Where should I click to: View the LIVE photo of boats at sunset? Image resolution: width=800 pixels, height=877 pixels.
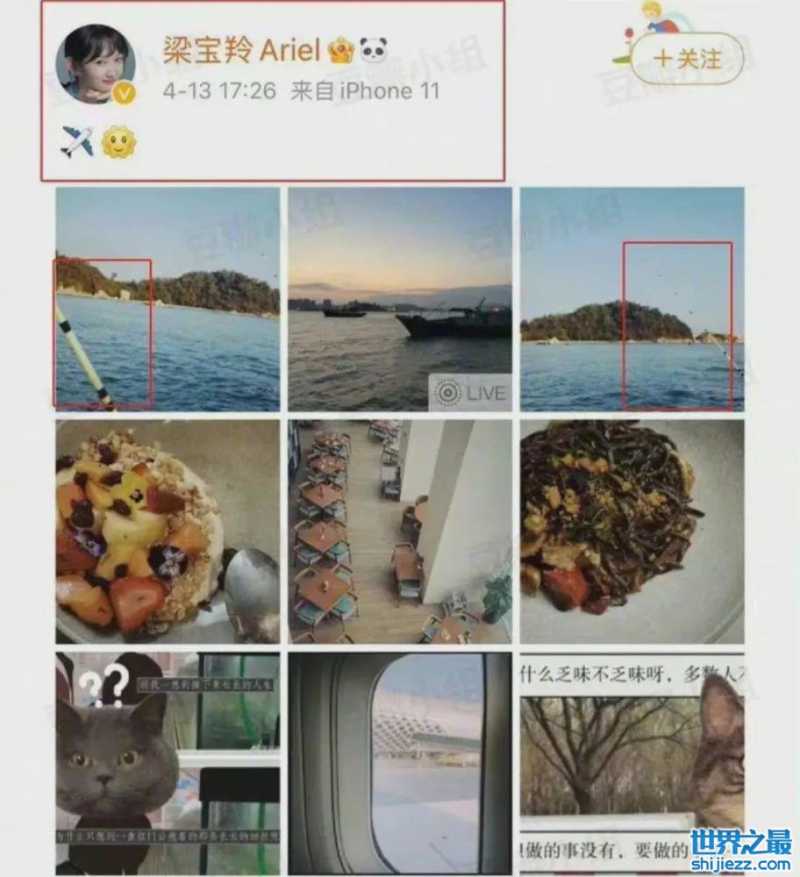point(400,299)
